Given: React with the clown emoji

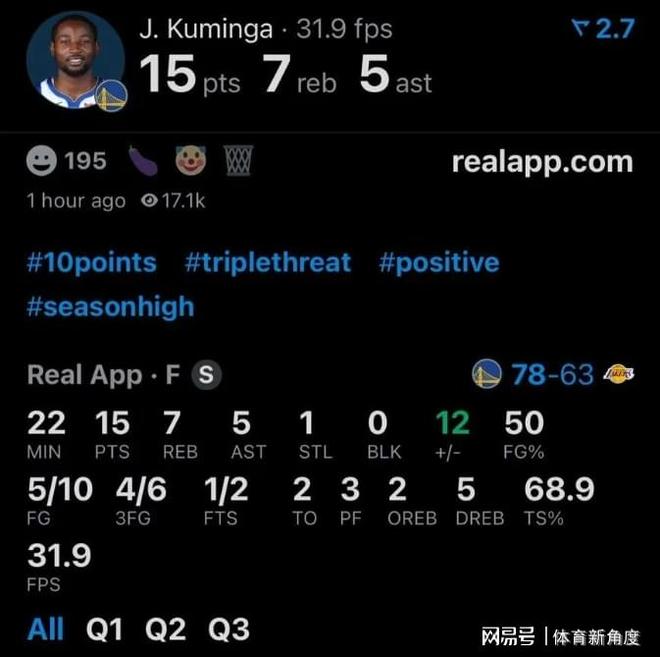Looking at the screenshot, I should pyautogui.click(x=190, y=161).
